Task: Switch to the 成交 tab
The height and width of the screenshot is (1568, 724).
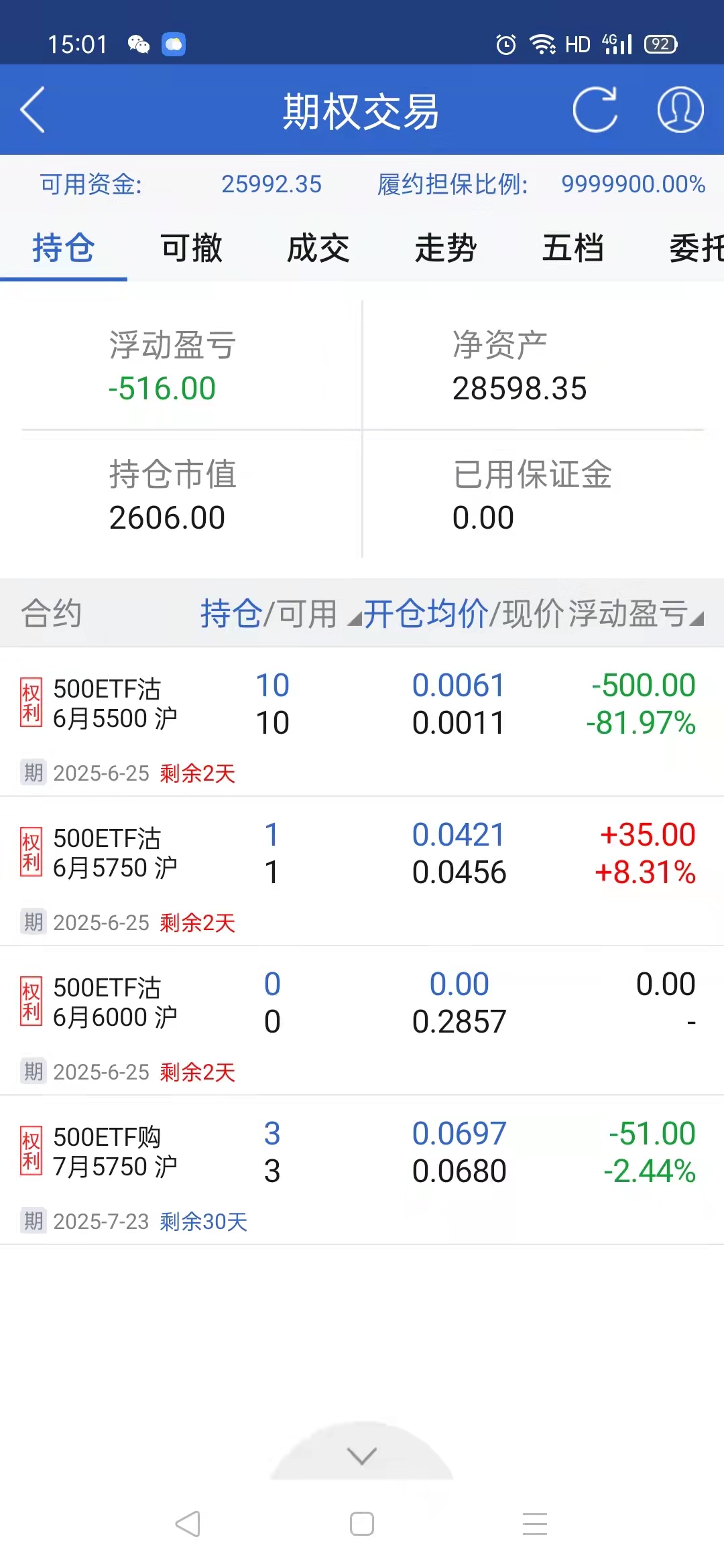Action: pos(318,249)
